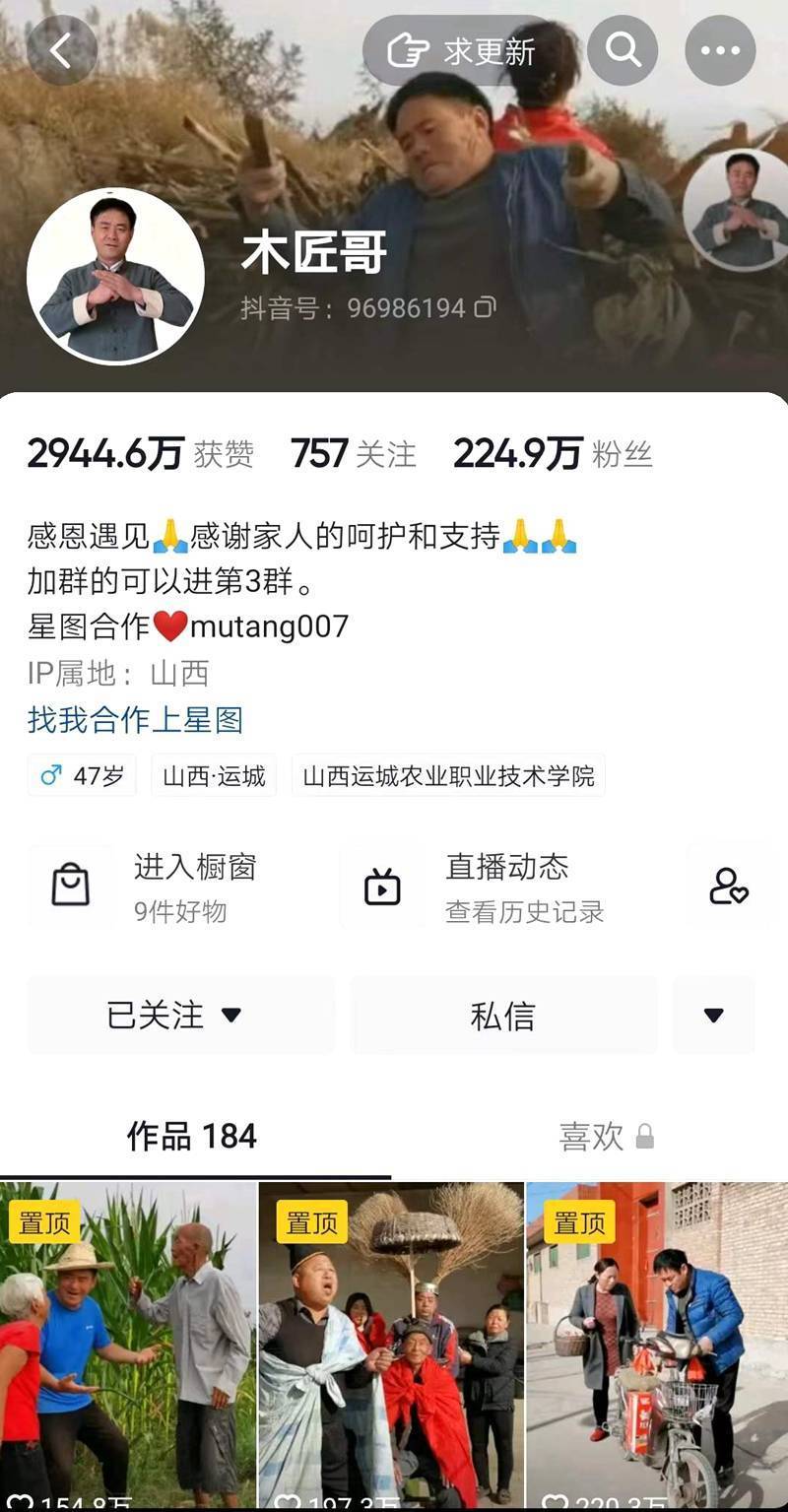Open the small avatar on cover's right edge
The width and height of the screenshot is (788, 1512).
[x=739, y=209]
